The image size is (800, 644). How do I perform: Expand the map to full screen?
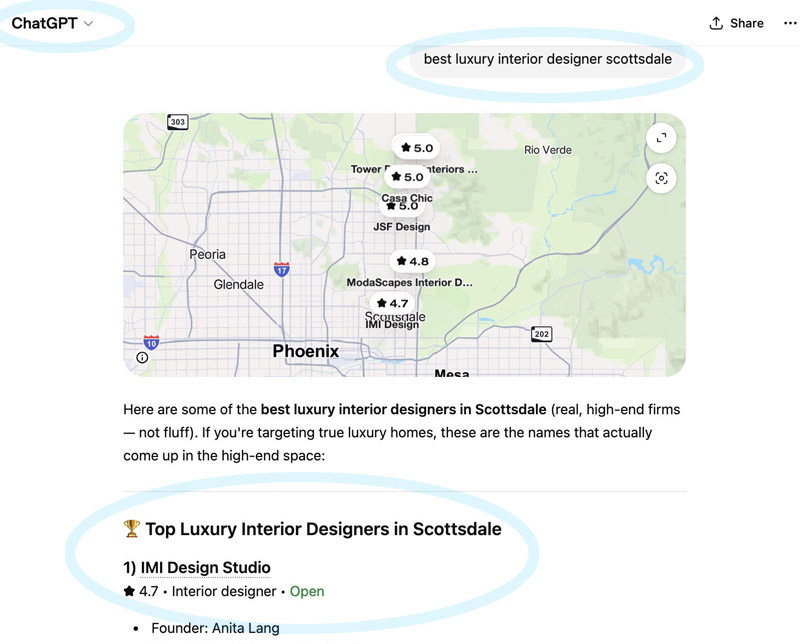pyautogui.click(x=661, y=138)
